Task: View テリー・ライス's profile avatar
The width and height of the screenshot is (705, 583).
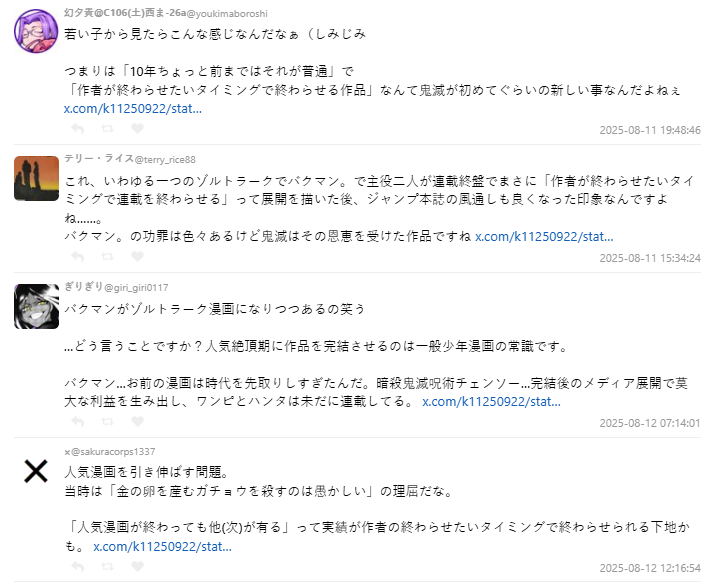Action: point(35,178)
